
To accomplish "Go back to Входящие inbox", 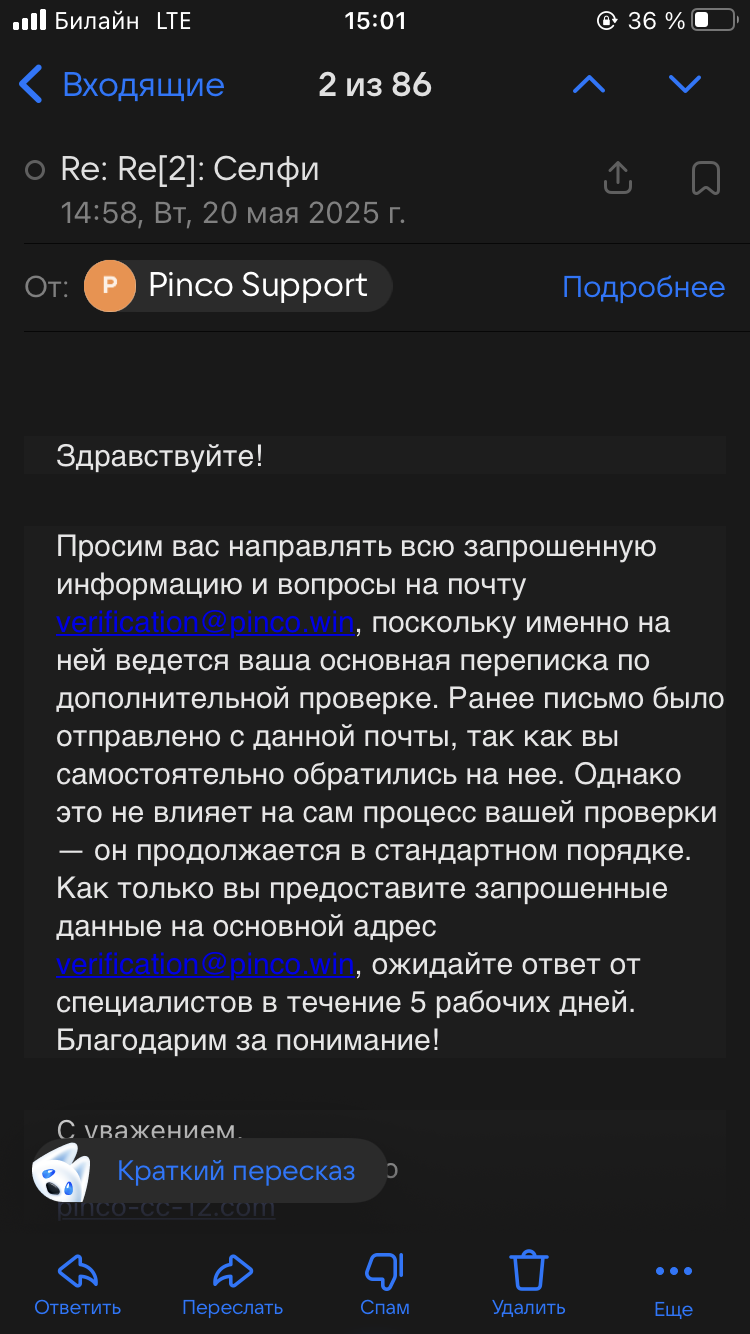I will tap(122, 85).
